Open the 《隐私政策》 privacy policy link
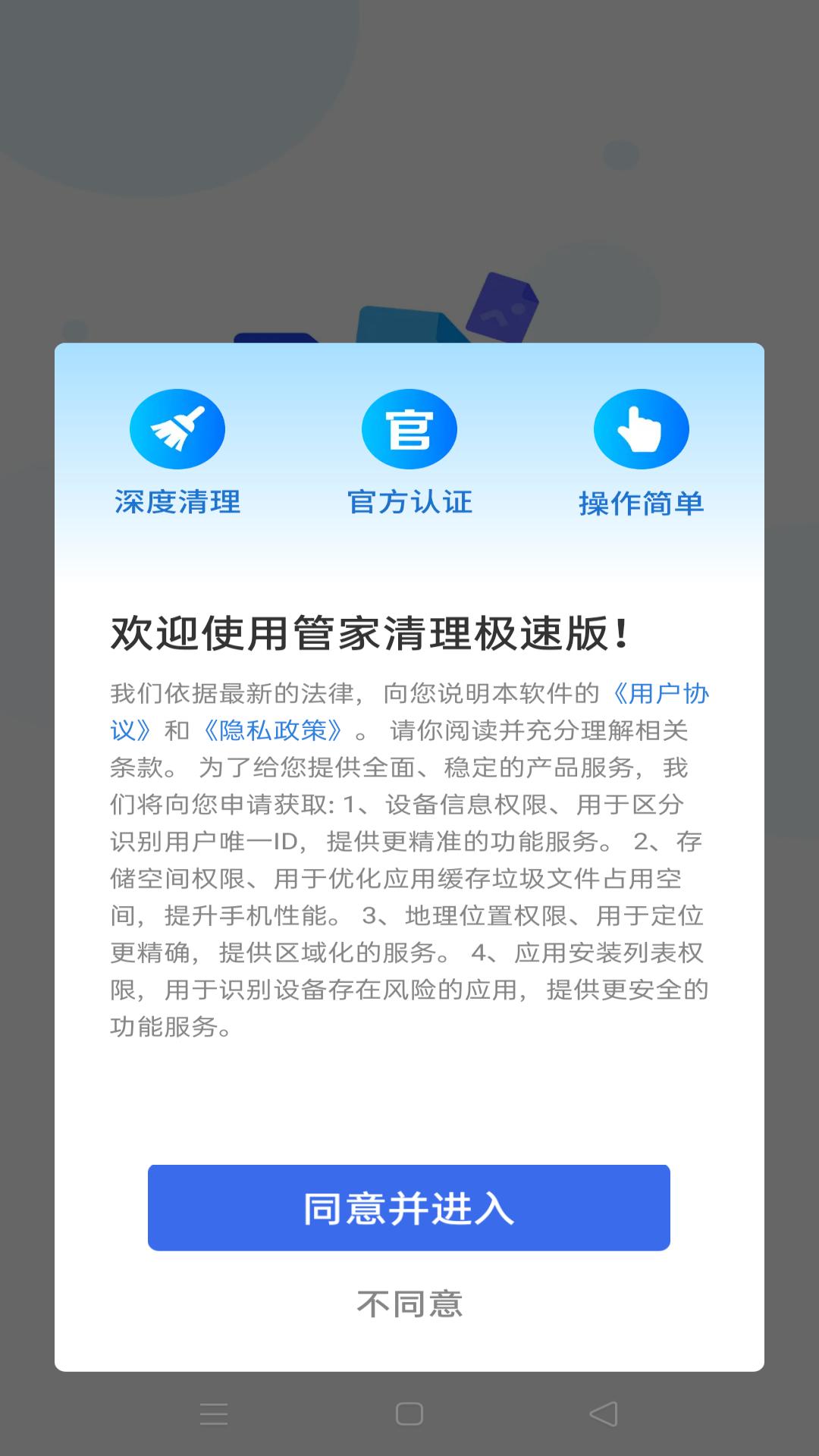819x1456 pixels. pos(273,730)
